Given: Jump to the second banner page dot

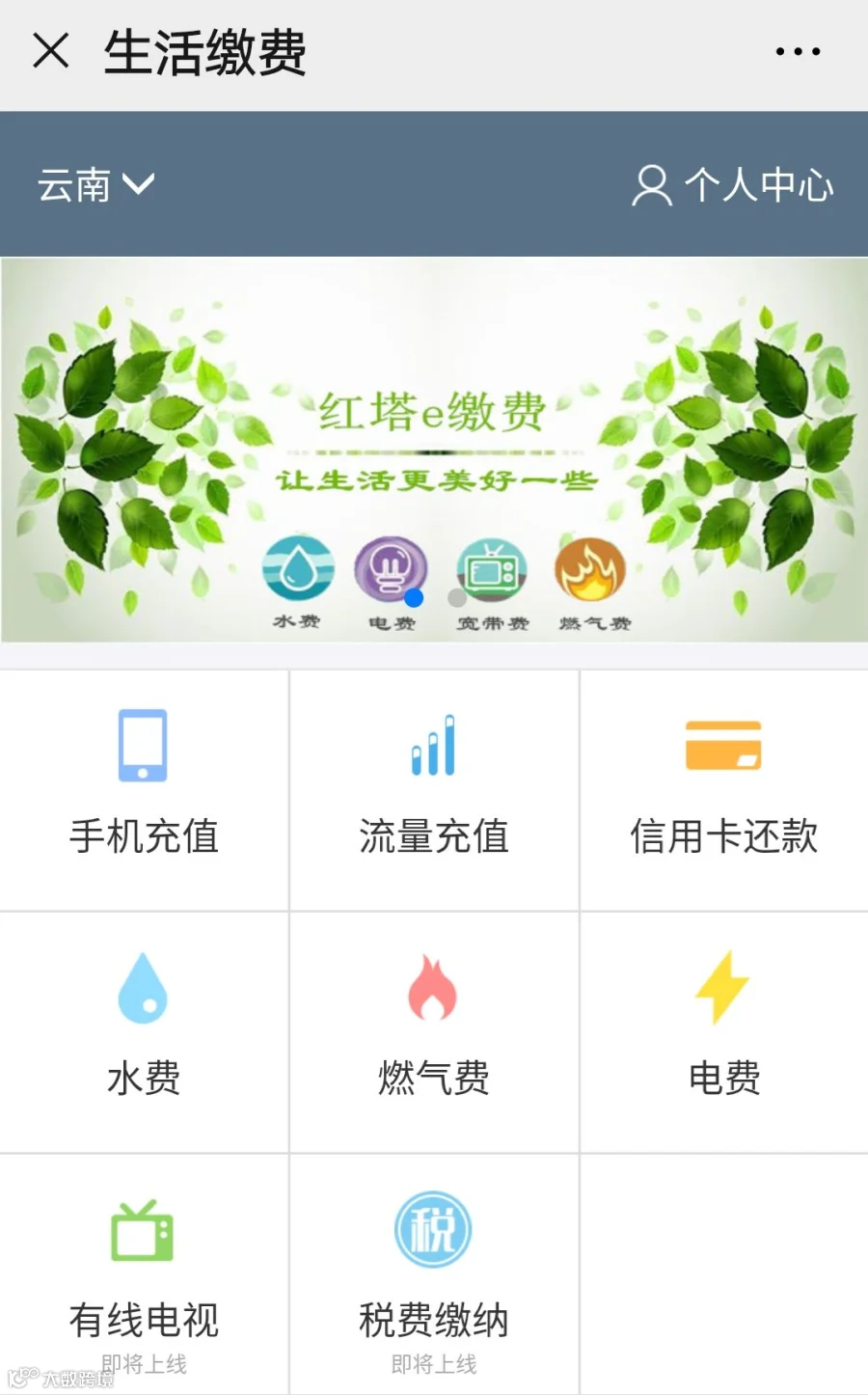Looking at the screenshot, I should pyautogui.click(x=457, y=598).
